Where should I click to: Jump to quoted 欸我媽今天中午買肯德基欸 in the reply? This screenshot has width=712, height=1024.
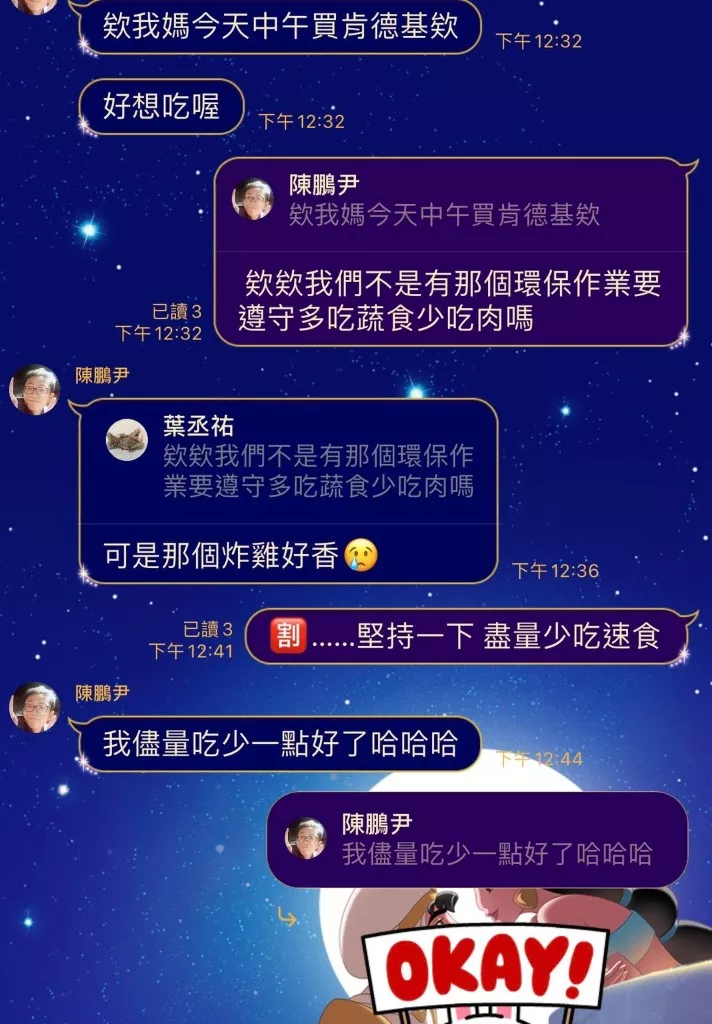pos(444,200)
